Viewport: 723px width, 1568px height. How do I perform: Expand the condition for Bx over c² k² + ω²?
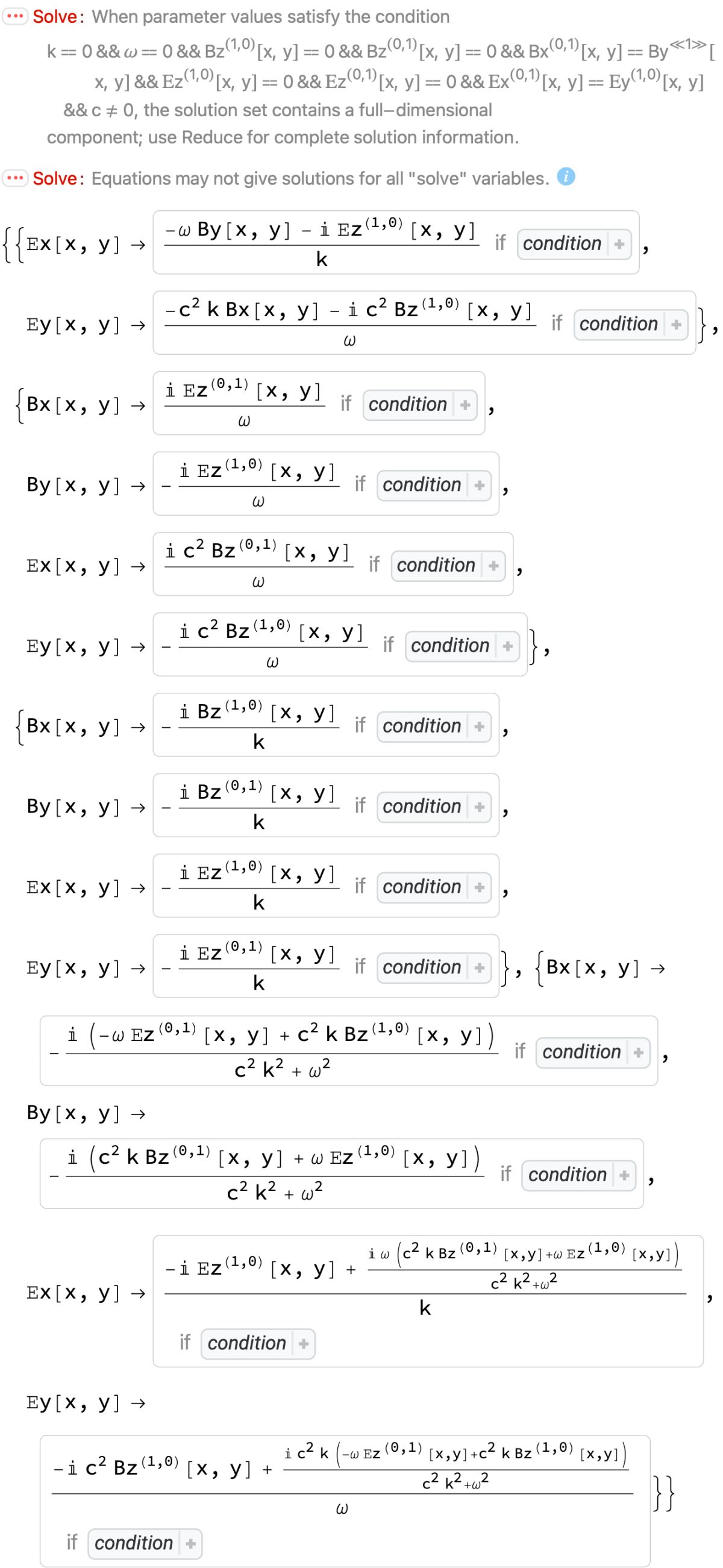[638, 1052]
